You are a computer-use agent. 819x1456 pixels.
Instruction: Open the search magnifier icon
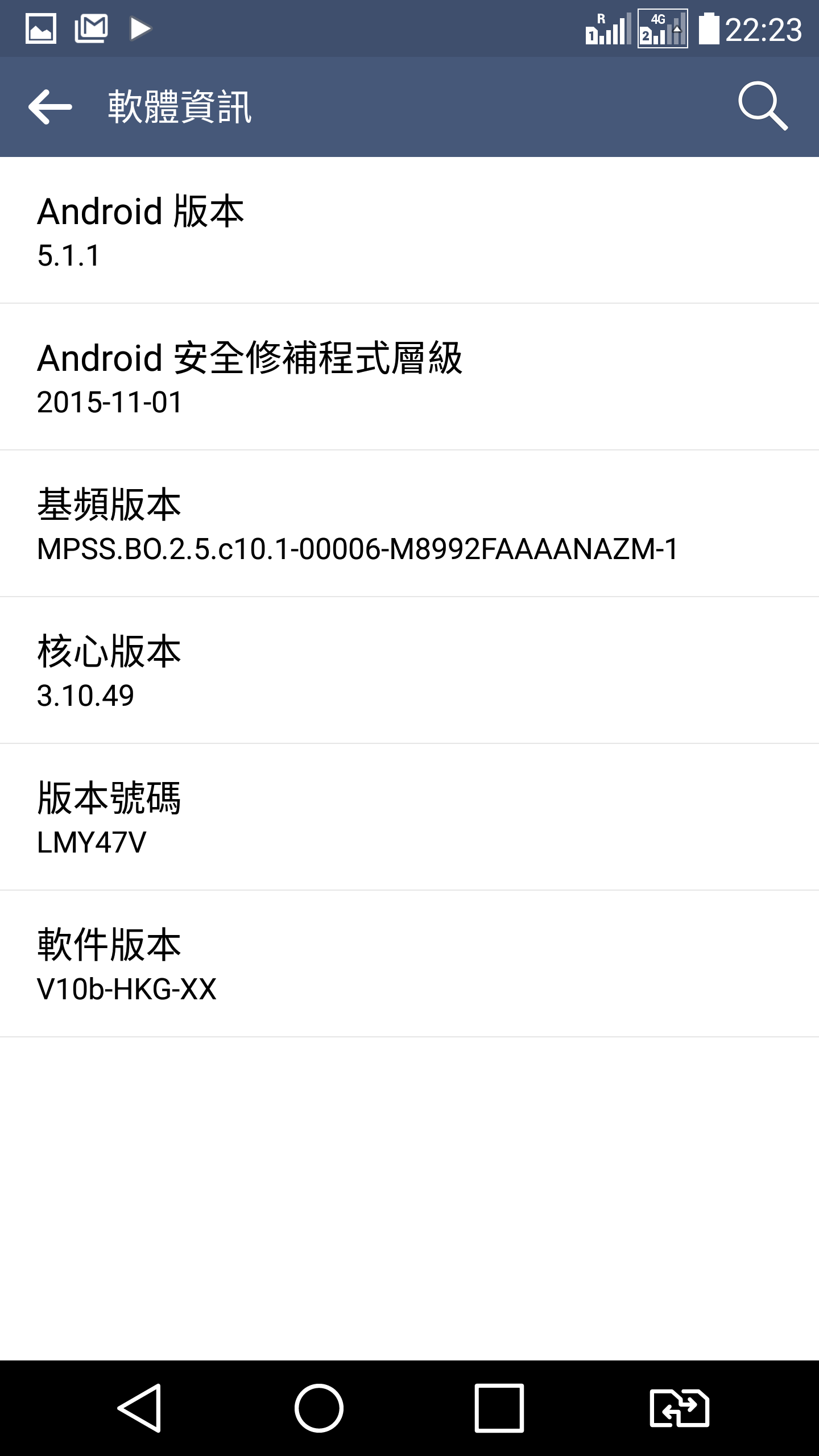tap(763, 106)
